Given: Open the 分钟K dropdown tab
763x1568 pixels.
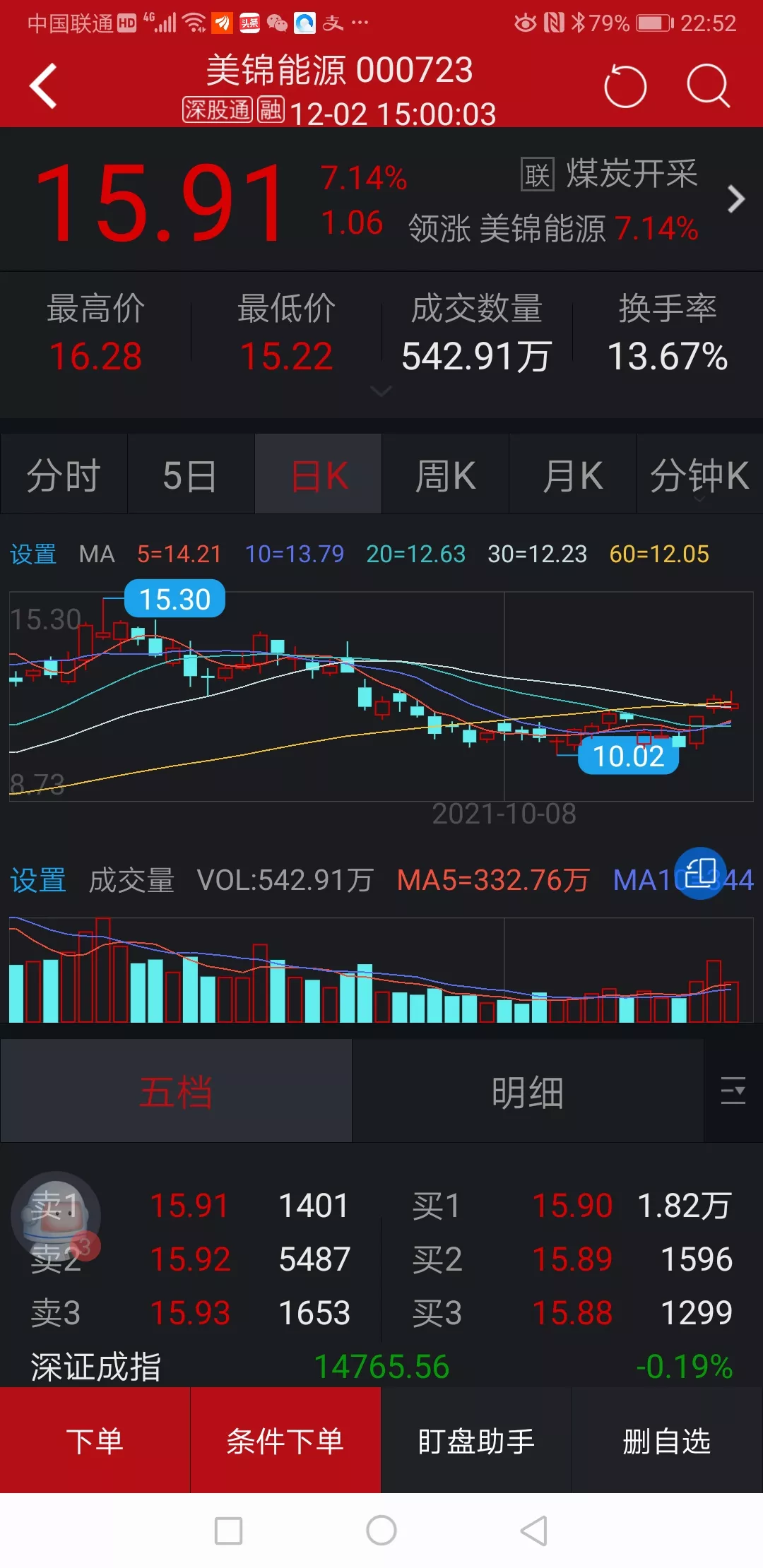Looking at the screenshot, I should (x=699, y=475).
